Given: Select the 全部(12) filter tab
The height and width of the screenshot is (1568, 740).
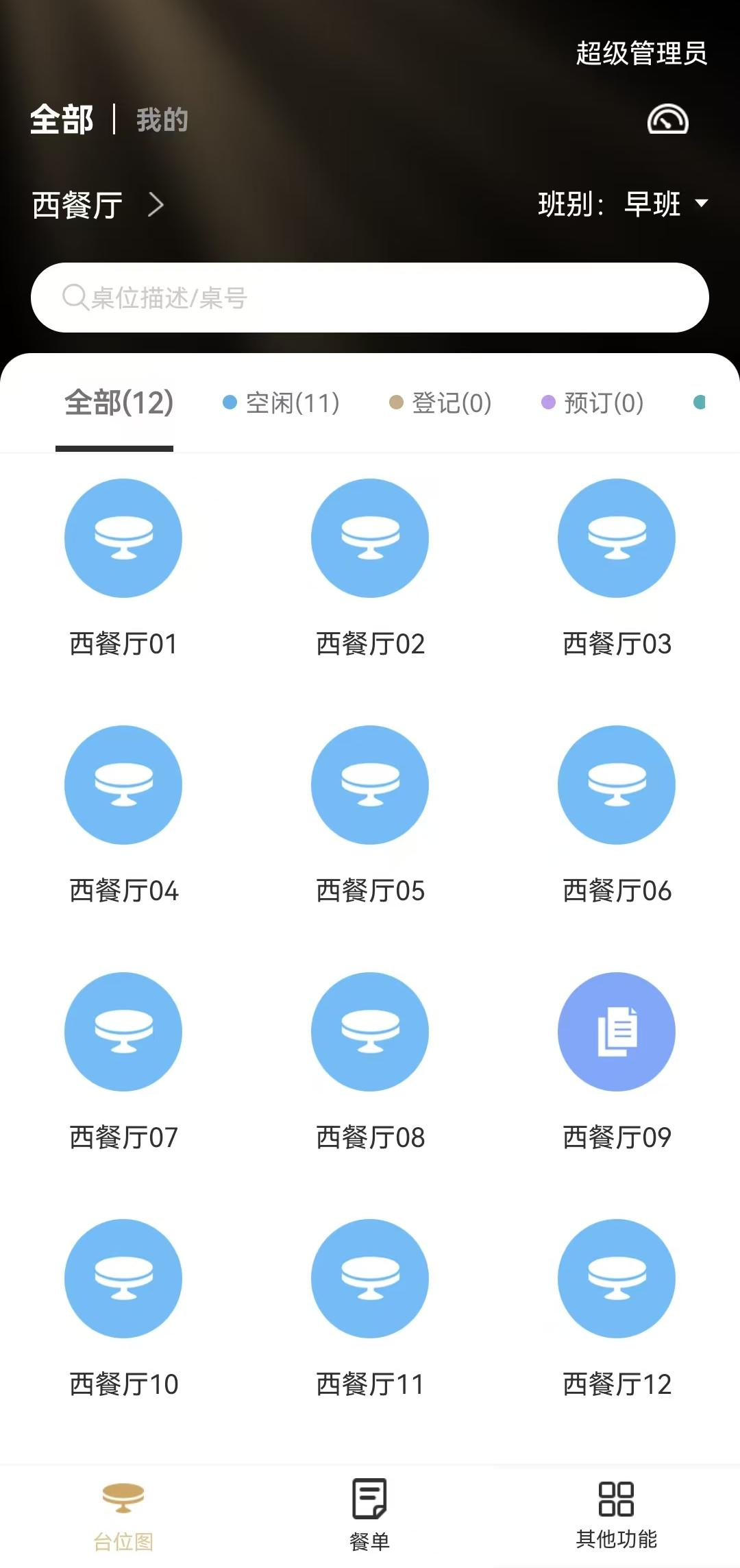Looking at the screenshot, I should (x=119, y=402).
